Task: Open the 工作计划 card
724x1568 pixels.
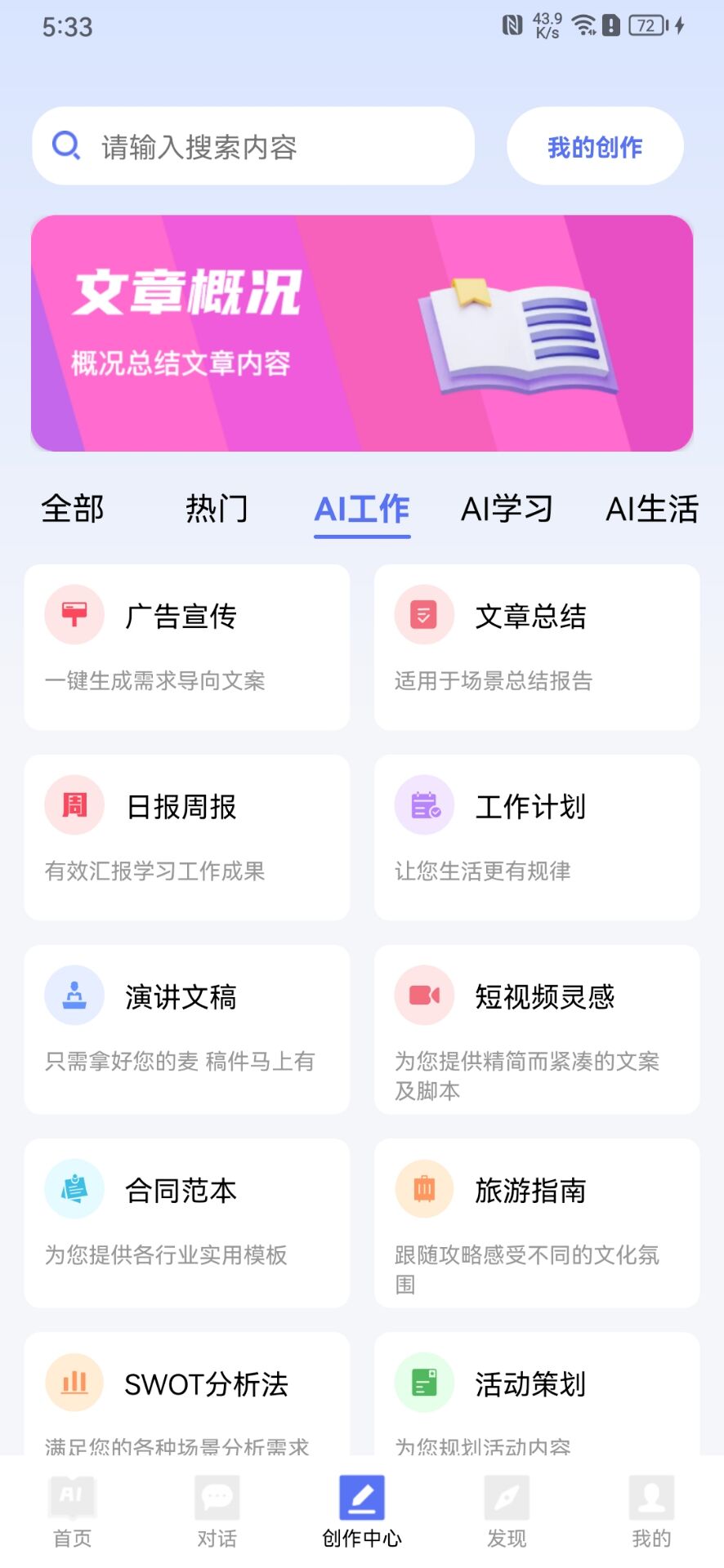Action: pos(537,837)
